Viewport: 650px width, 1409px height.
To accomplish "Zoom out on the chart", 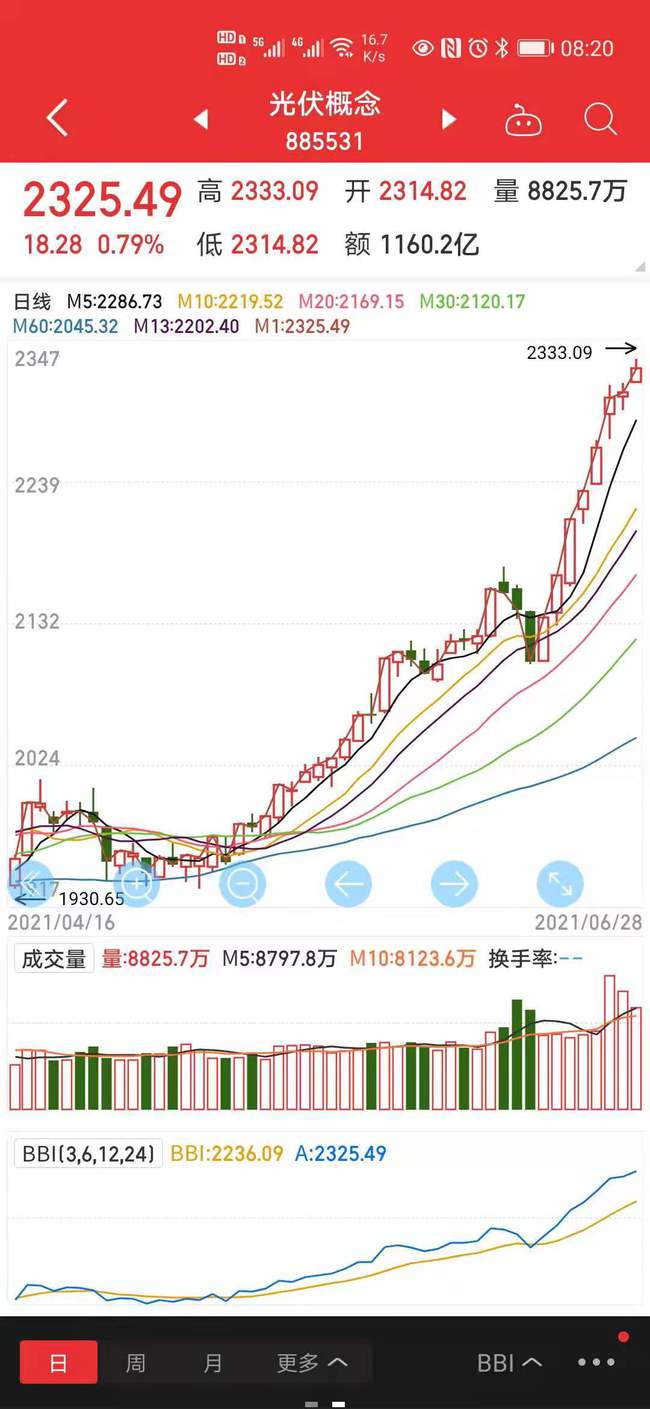I will coord(243,884).
